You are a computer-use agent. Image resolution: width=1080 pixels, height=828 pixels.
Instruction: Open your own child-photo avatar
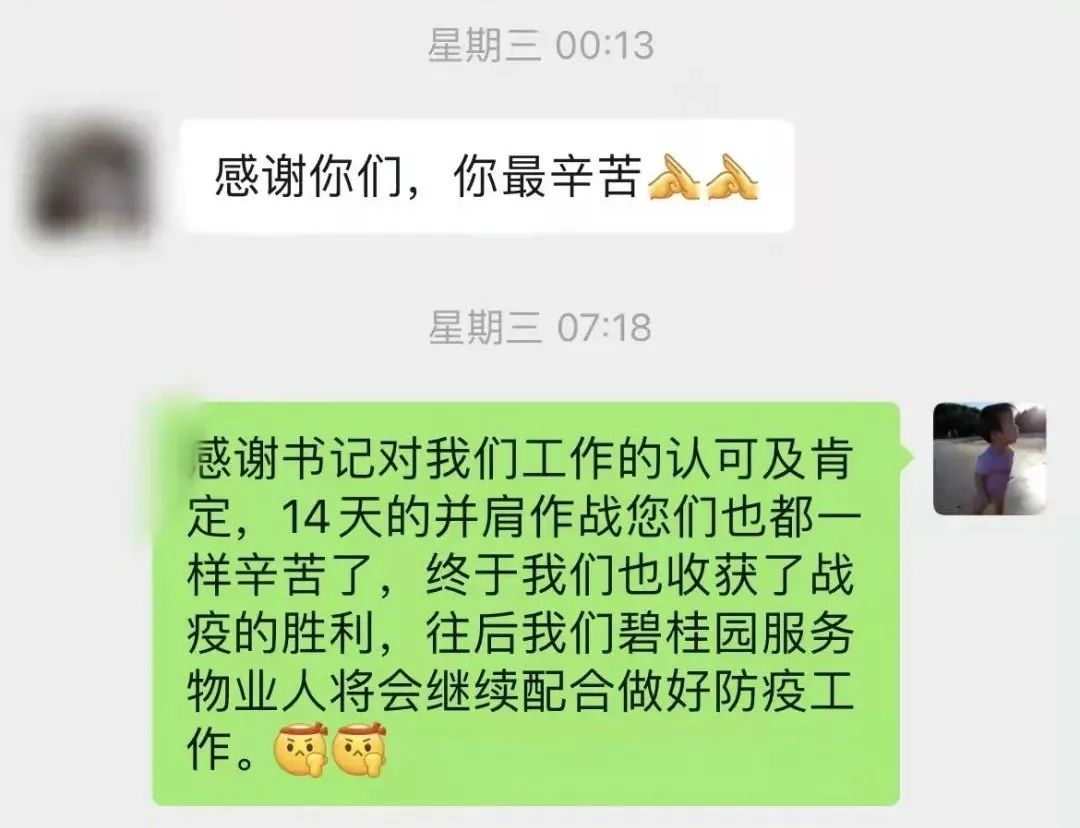(x=989, y=459)
